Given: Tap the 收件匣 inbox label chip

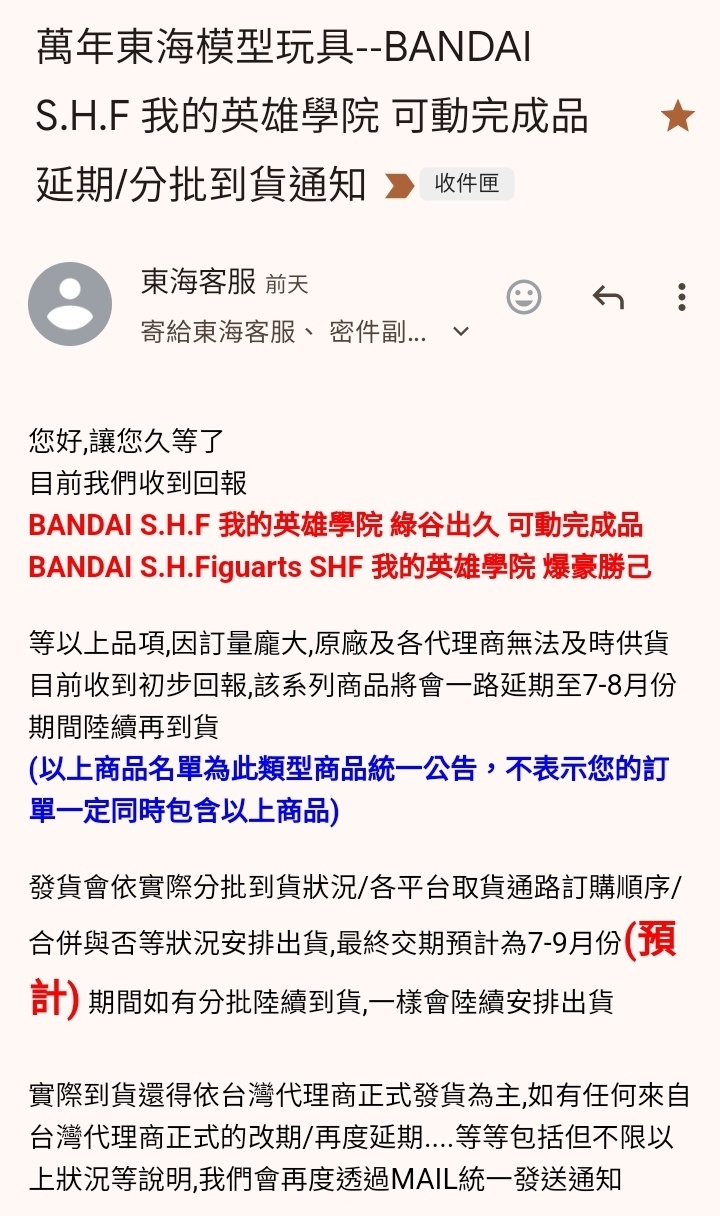Looking at the screenshot, I should pos(467,184).
